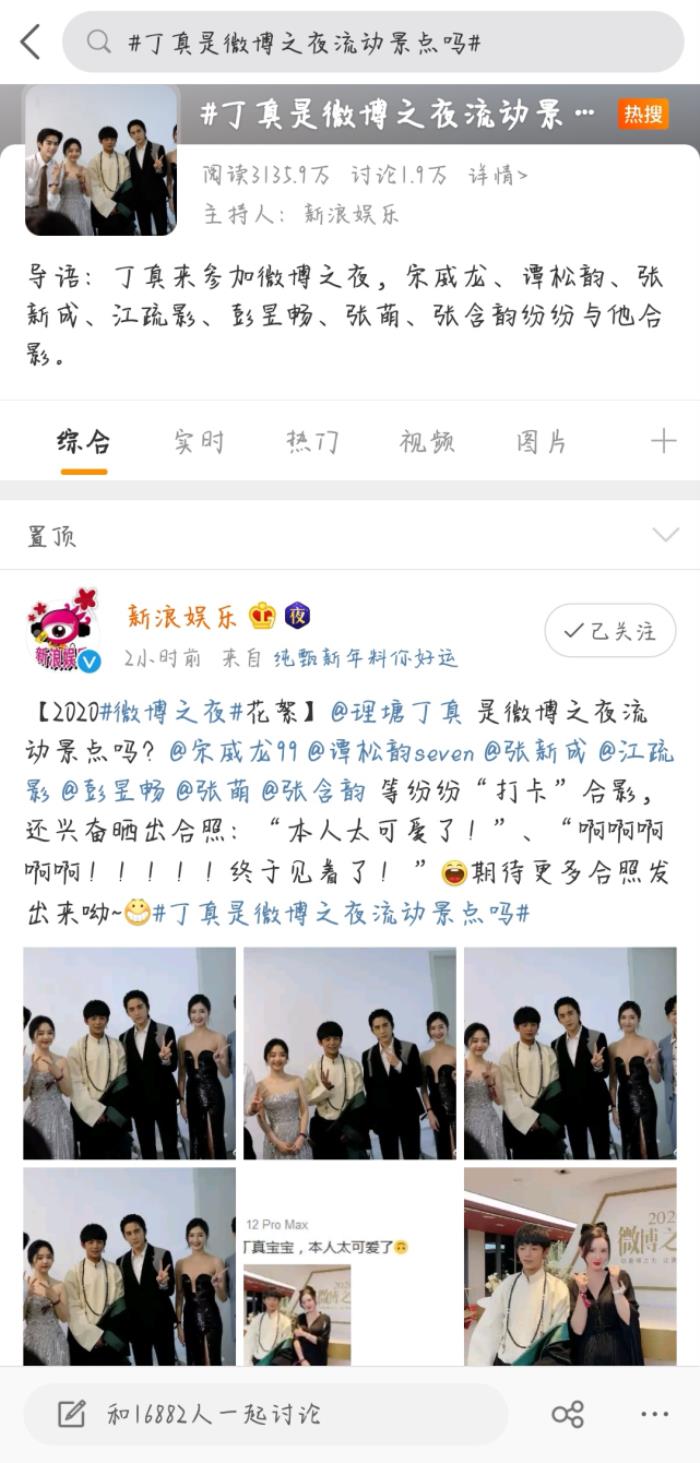Open the 纯甄新年料你好运 source link
Viewport: 700px width, 1463px height.
point(365,658)
